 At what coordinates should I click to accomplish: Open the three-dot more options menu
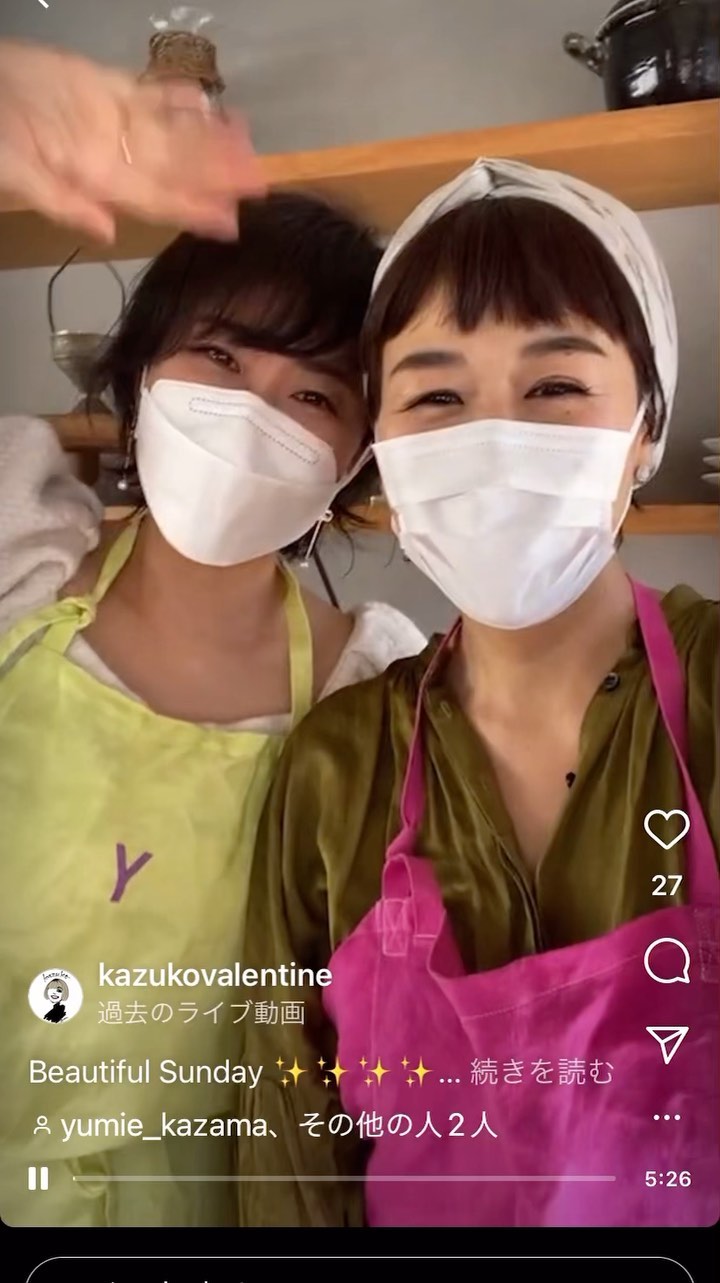pyautogui.click(x=666, y=1117)
